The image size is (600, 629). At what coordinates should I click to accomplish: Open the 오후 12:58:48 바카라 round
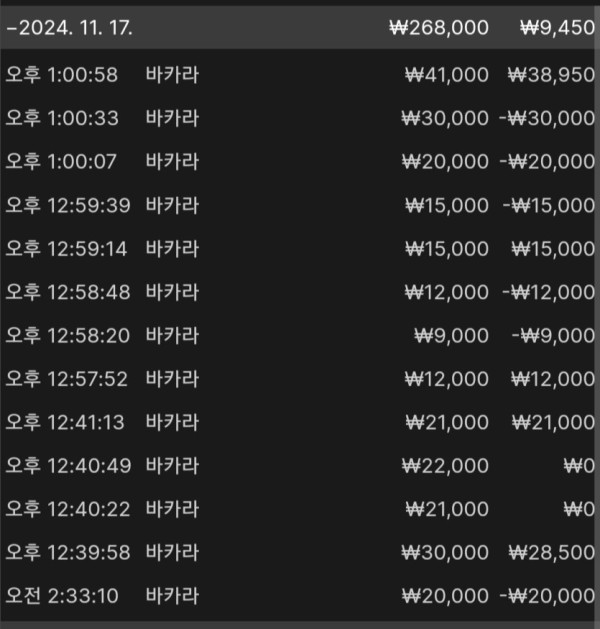click(x=300, y=292)
